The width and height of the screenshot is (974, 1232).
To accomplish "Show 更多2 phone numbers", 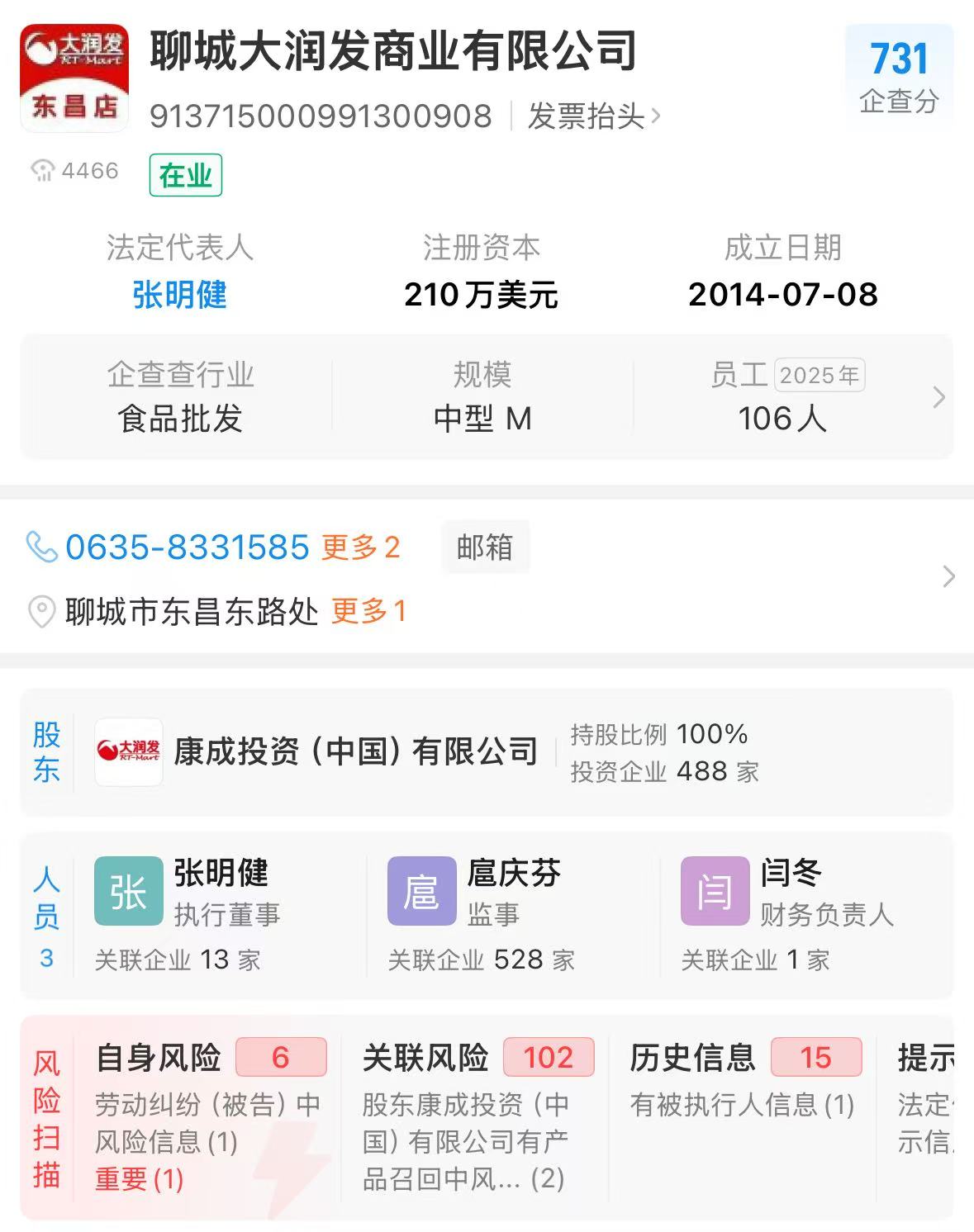I will (360, 547).
